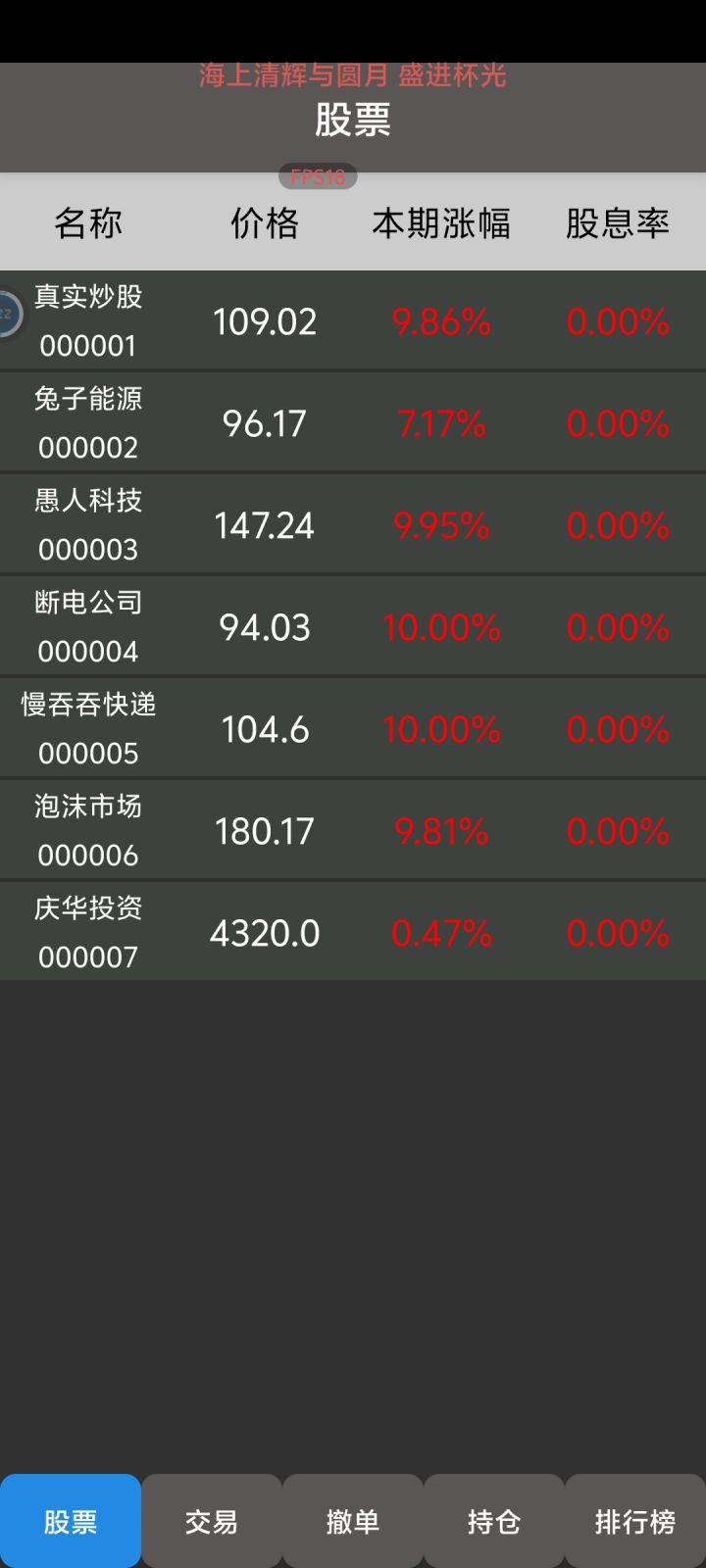This screenshot has height=1568, width=706.
Task: Select the 股票 tab at the bottom
Action: [x=71, y=1521]
